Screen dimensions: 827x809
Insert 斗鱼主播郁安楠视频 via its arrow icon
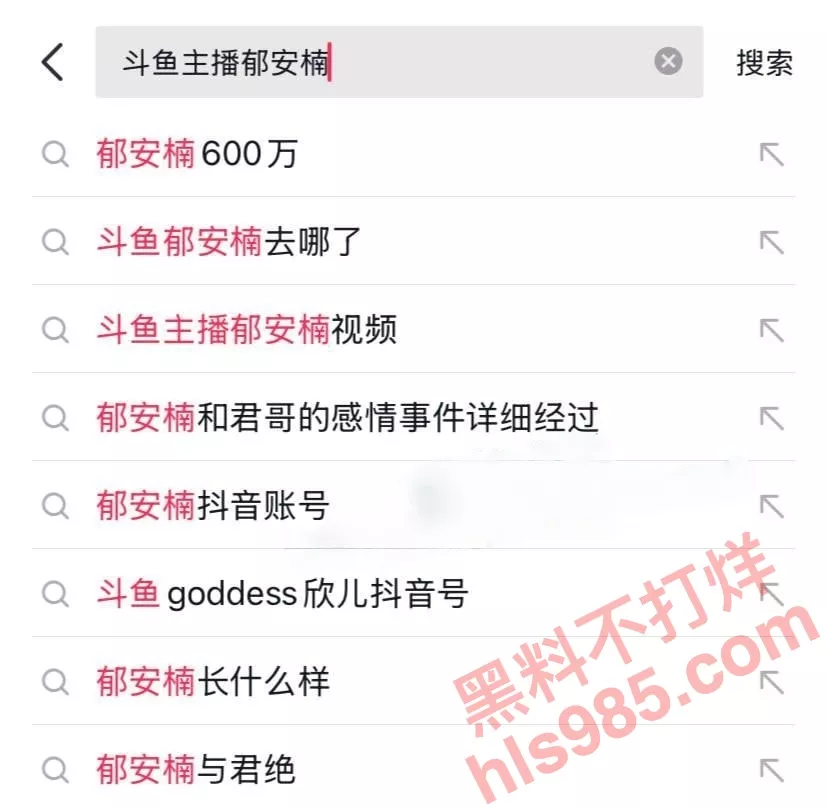pos(771,330)
